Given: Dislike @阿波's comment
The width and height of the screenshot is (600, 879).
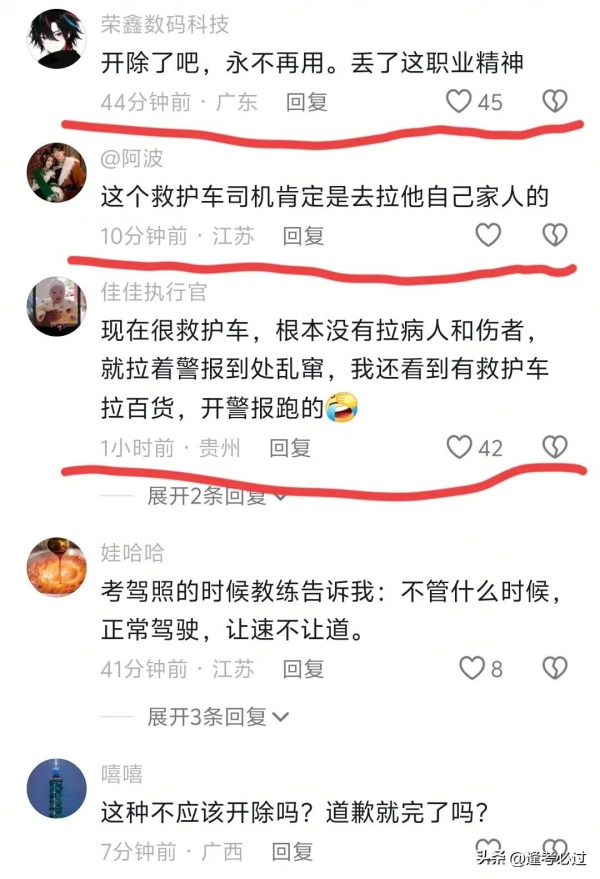Looking at the screenshot, I should [554, 235].
